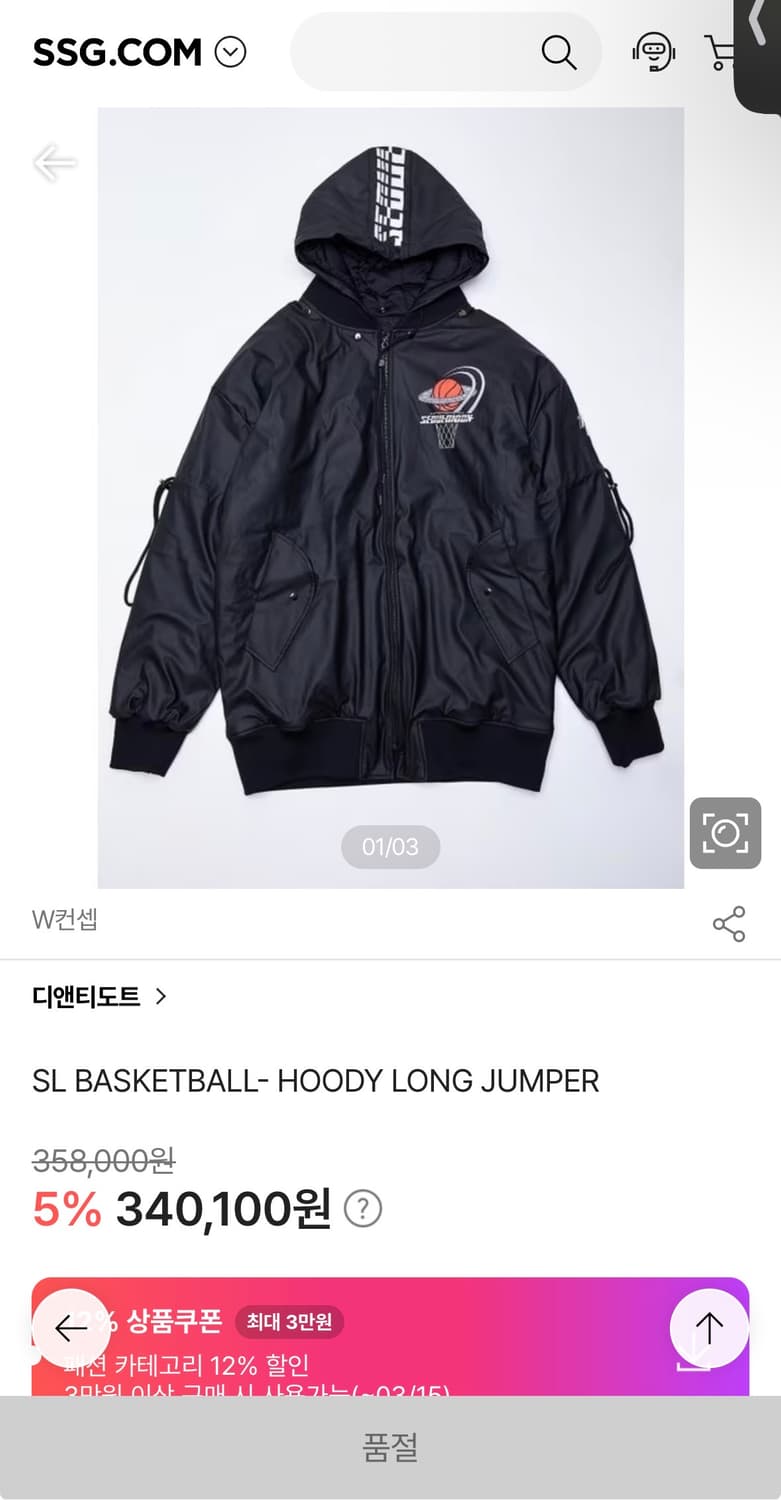781x1500 pixels.
Task: Tap the image search camera icon on the photo
Action: pos(724,833)
